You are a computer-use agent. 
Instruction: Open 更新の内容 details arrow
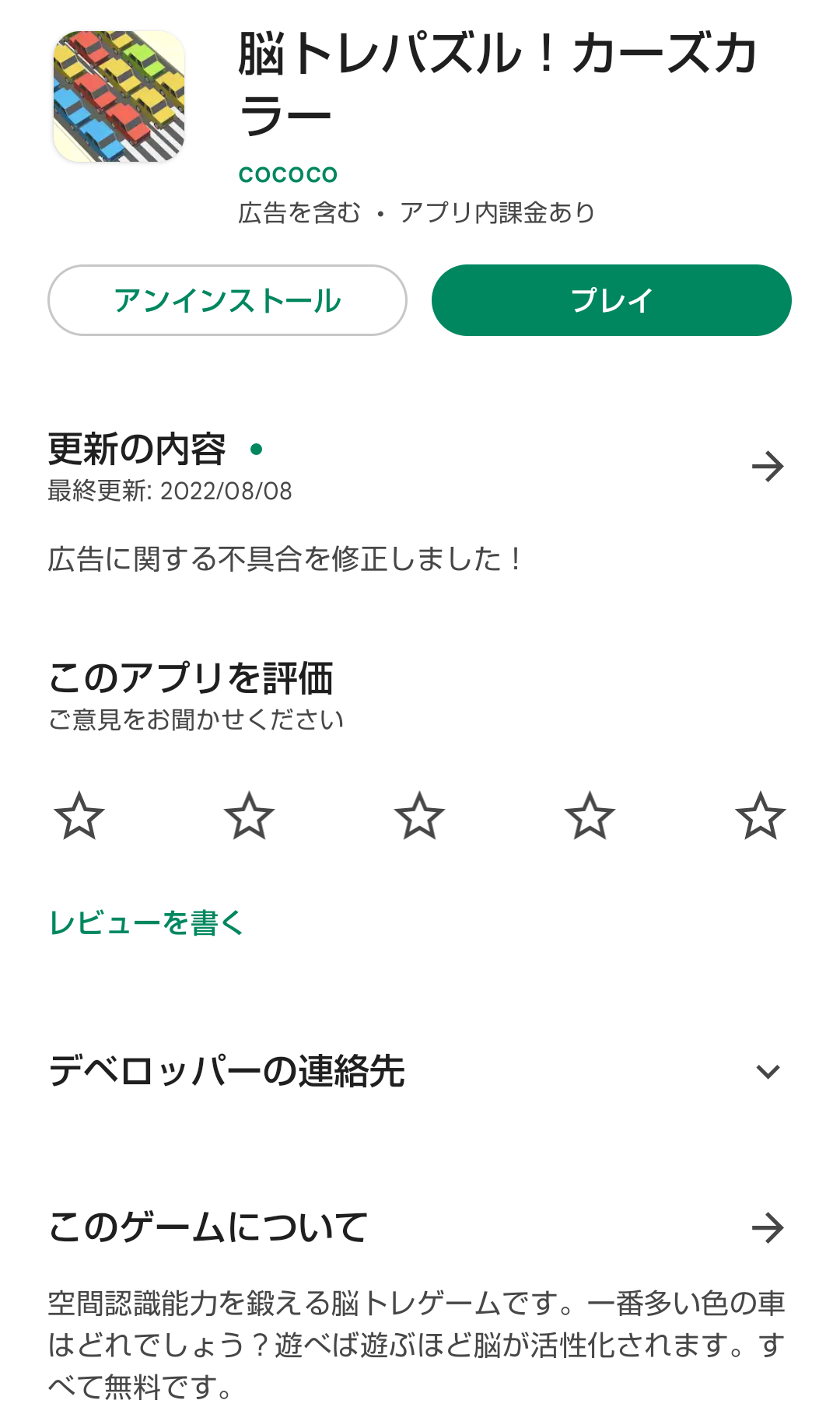tap(767, 467)
